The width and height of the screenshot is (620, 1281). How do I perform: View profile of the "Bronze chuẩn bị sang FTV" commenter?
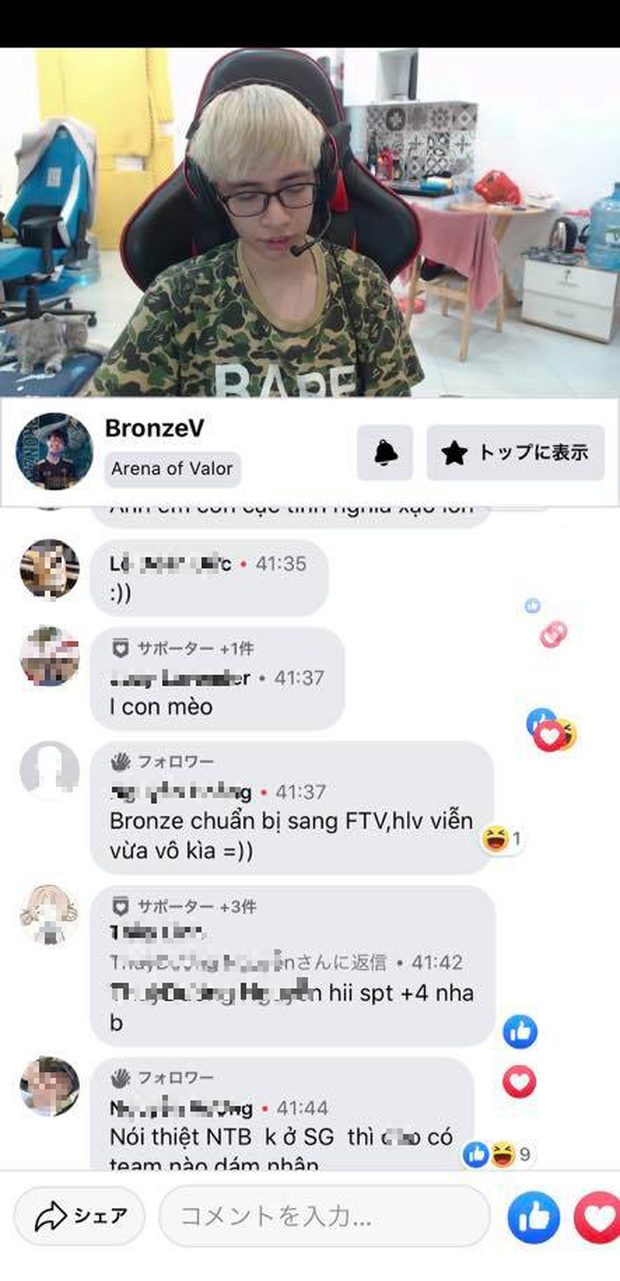tap(50, 771)
